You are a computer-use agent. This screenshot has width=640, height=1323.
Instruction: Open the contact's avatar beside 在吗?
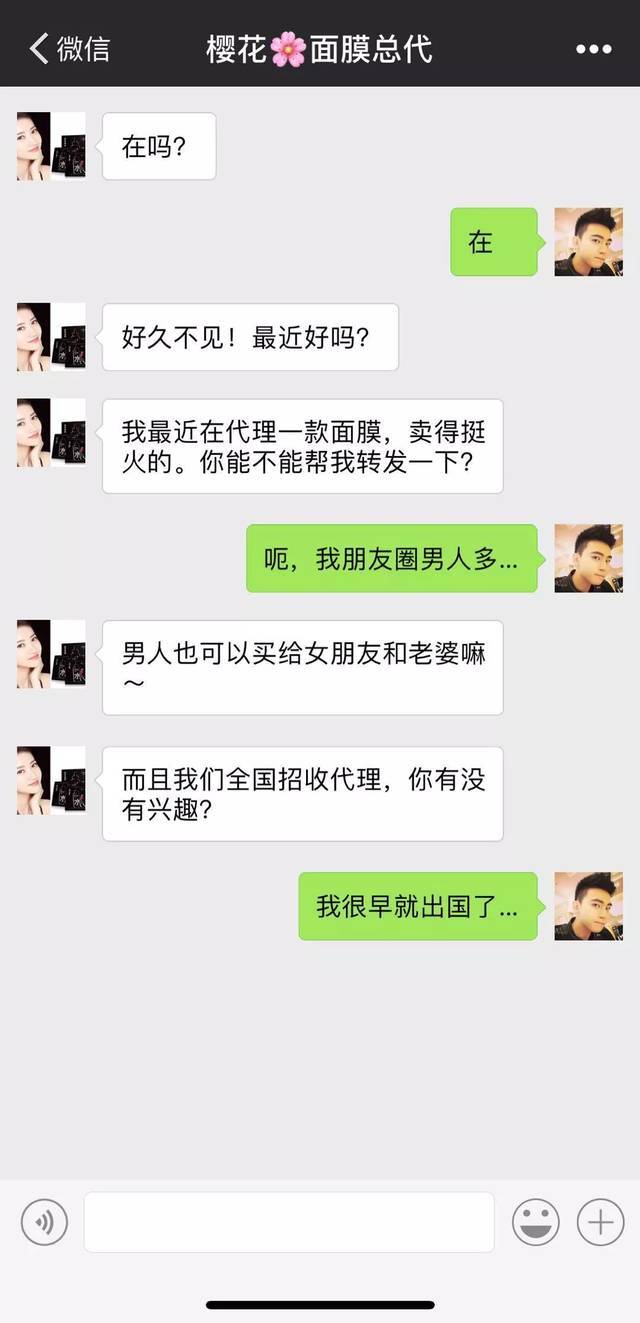pyautogui.click(x=51, y=146)
